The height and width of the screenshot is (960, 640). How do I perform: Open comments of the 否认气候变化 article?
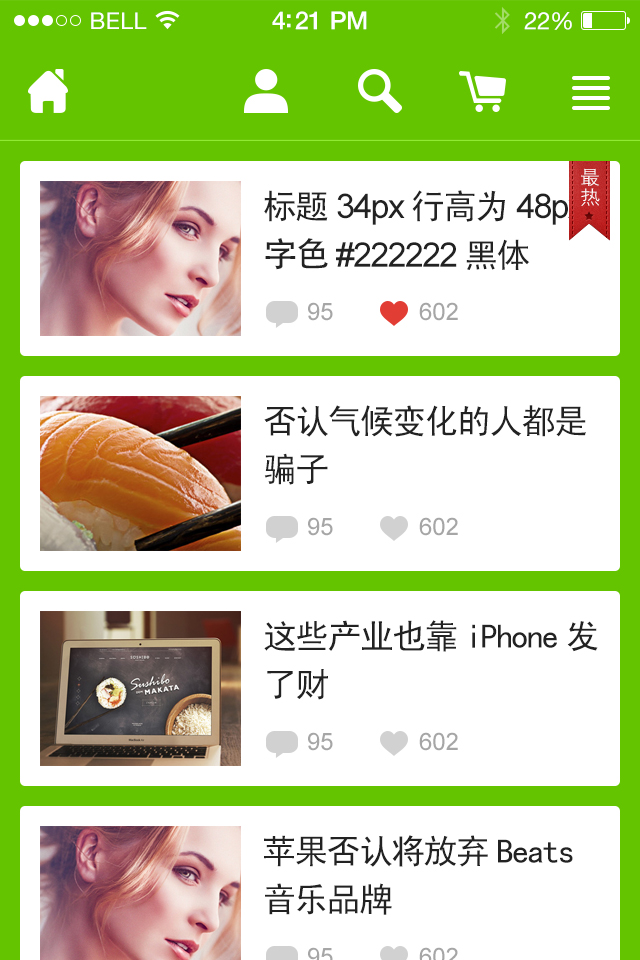pos(282,528)
